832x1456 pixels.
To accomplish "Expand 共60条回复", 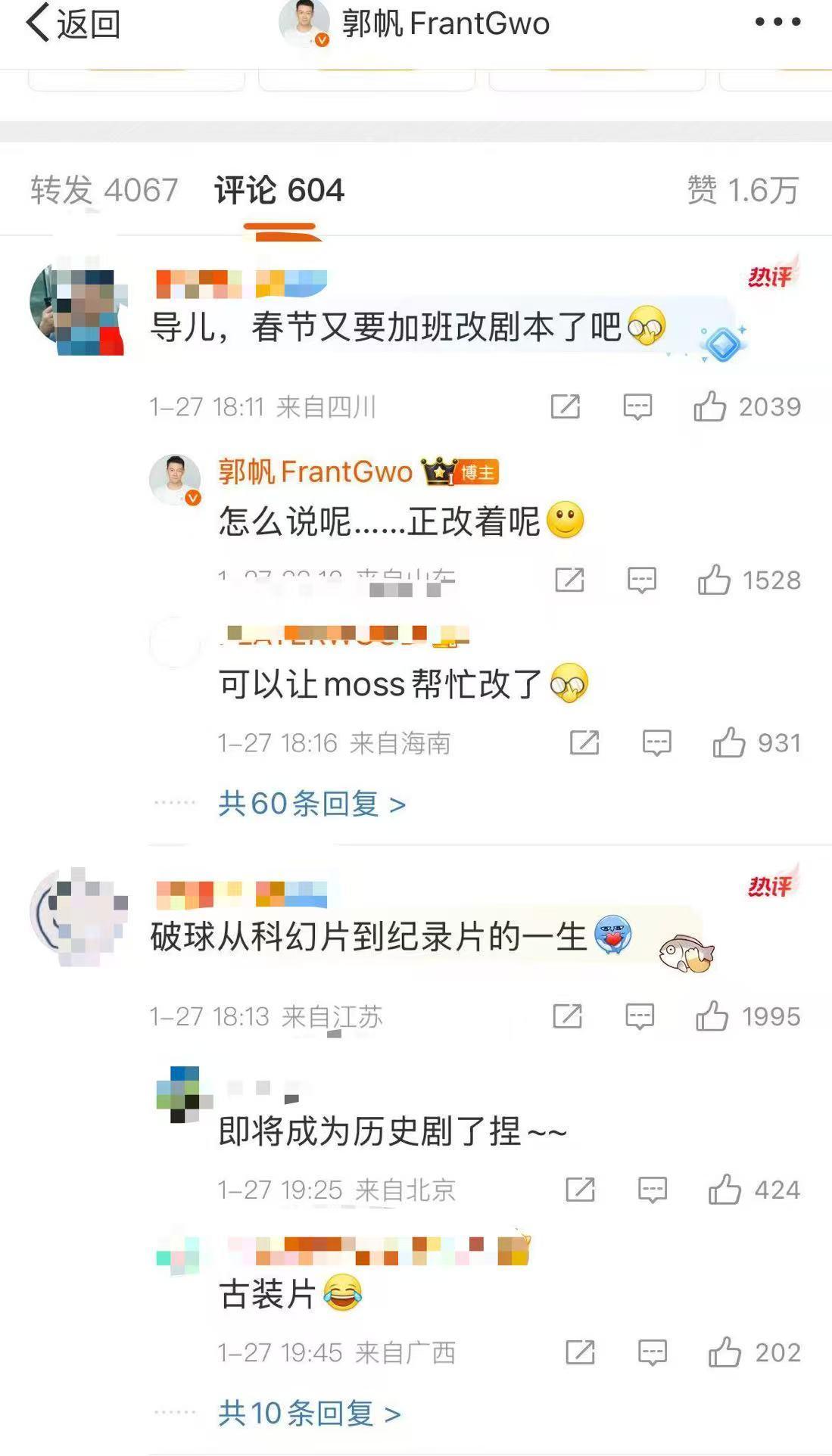I will click(x=312, y=803).
